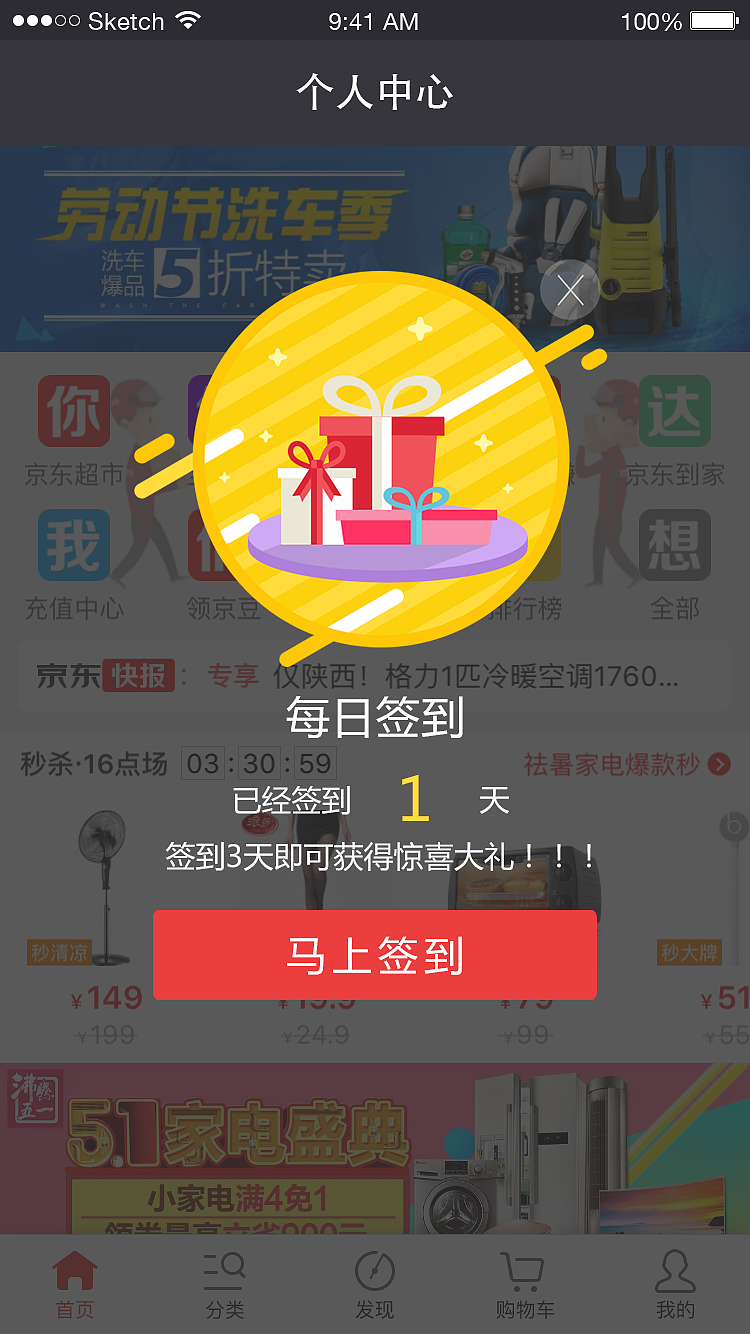Open the 京东到家 service icon
The height and width of the screenshot is (1334, 750).
pos(675,410)
